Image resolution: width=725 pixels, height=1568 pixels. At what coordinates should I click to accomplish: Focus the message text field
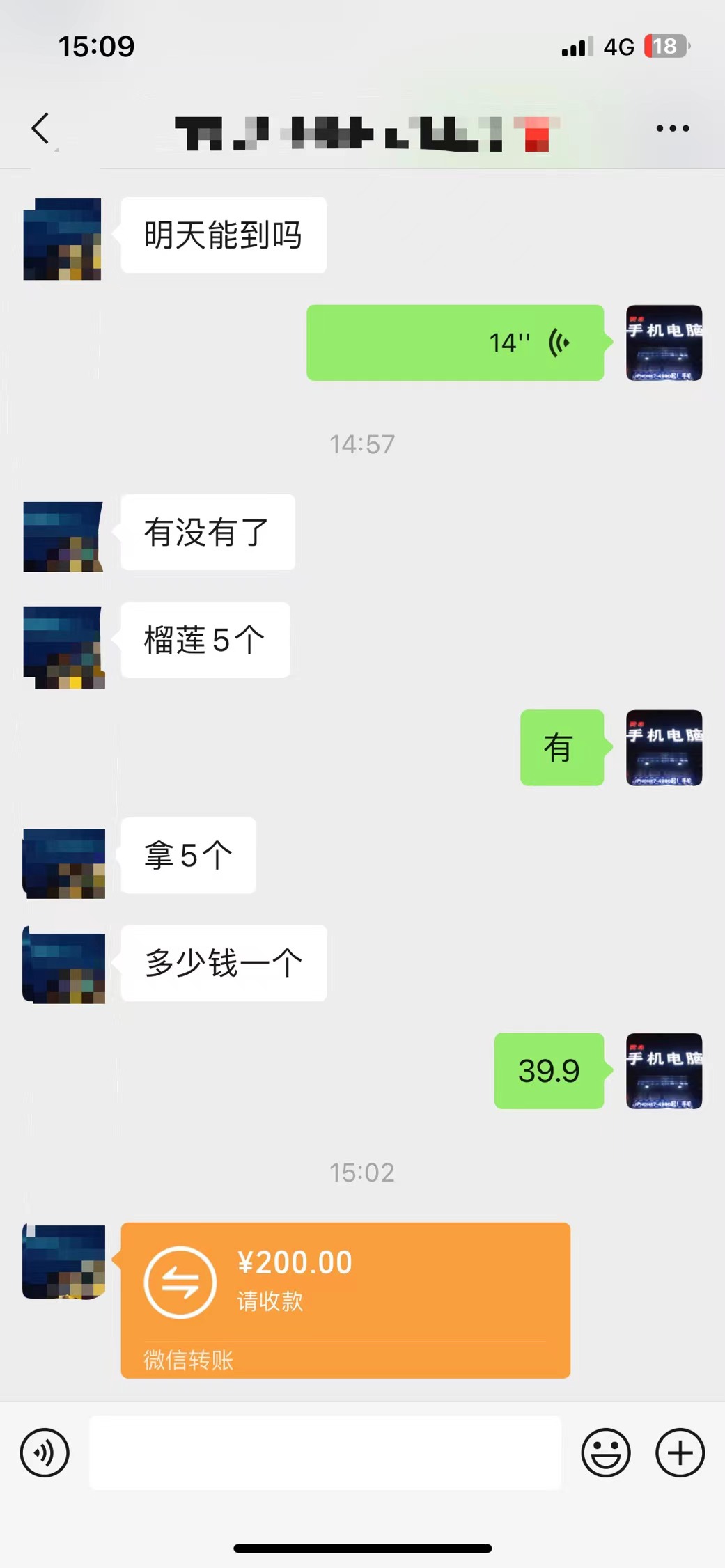[325, 1453]
